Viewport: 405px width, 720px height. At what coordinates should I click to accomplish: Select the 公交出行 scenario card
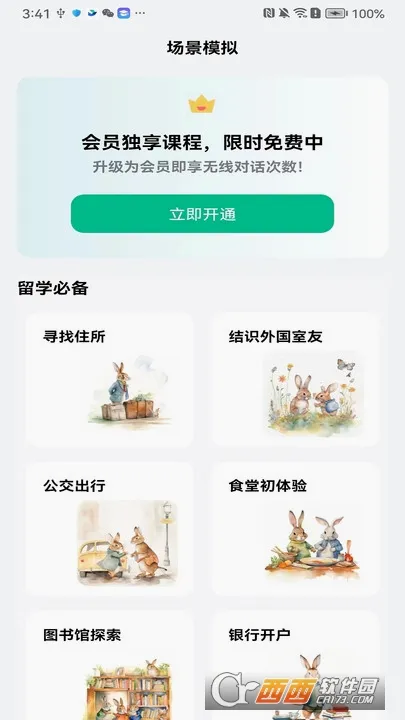pos(109,529)
